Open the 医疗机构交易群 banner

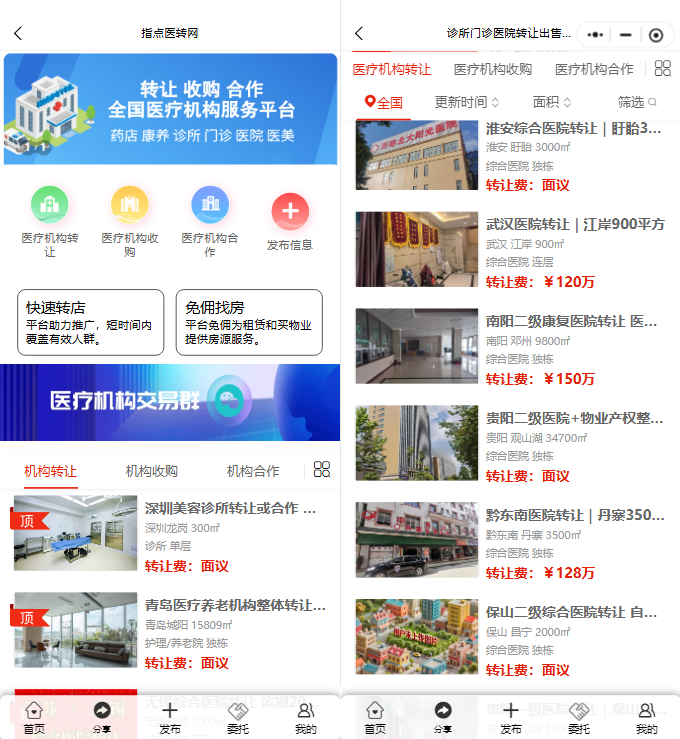[170, 402]
